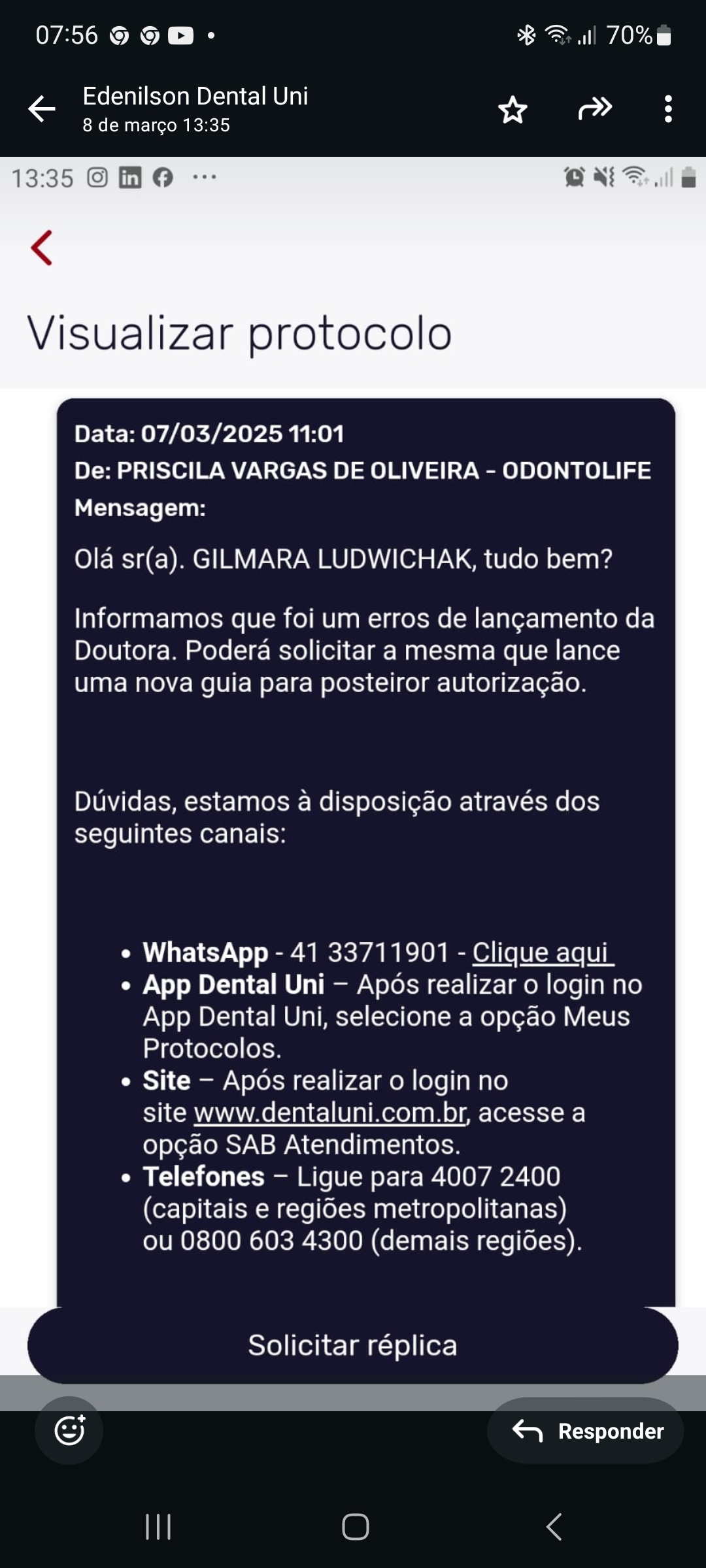The height and width of the screenshot is (1568, 706).
Task: Open recent apps
Action: pyautogui.click(x=158, y=1527)
